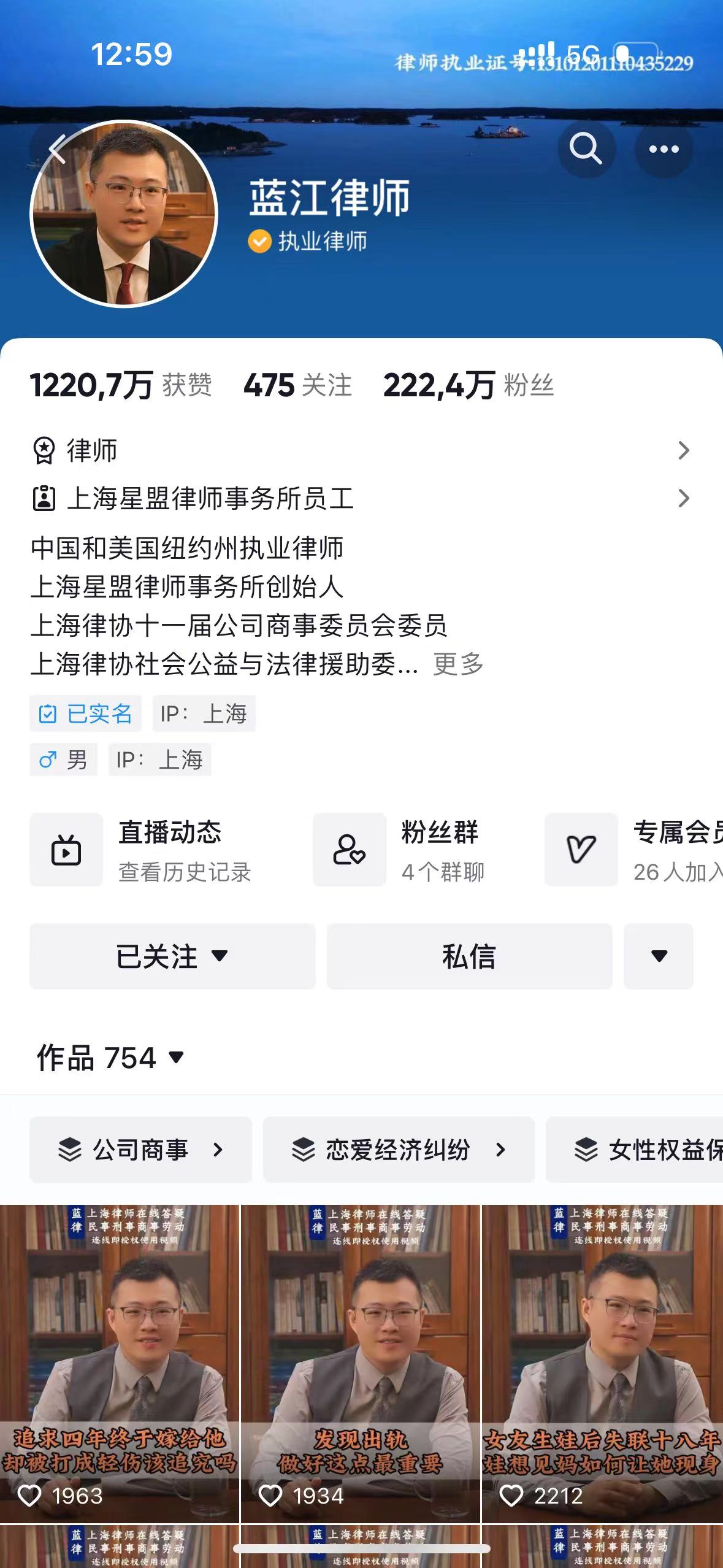Open search on this profile
This screenshot has width=723, height=1568.
(586, 149)
